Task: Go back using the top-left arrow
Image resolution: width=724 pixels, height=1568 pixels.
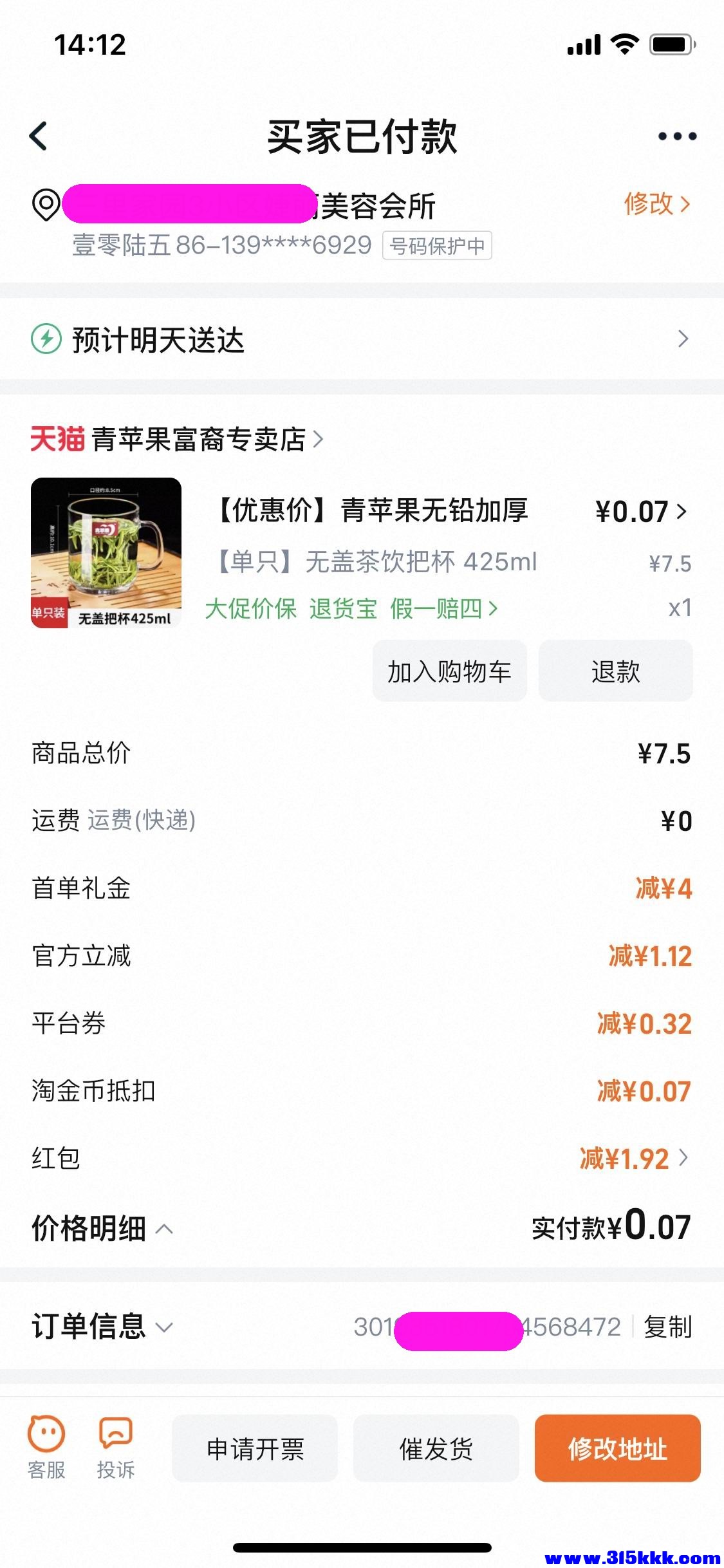Action: 39,136
